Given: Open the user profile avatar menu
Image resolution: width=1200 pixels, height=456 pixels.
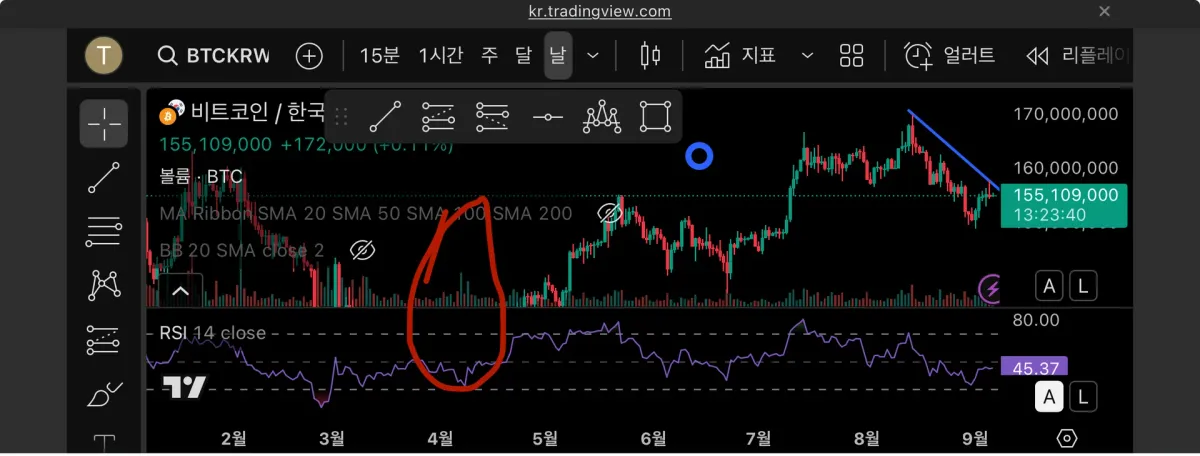Looking at the screenshot, I should [104, 55].
